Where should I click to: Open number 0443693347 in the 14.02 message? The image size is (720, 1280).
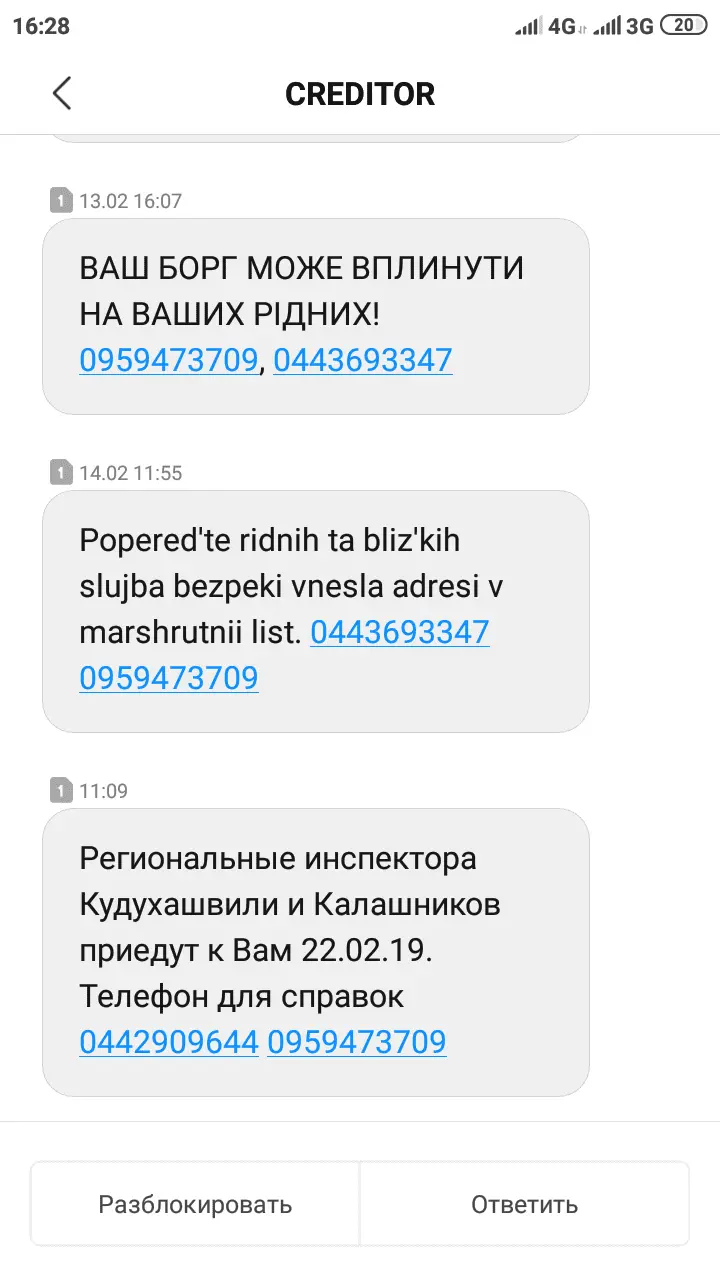tap(399, 632)
